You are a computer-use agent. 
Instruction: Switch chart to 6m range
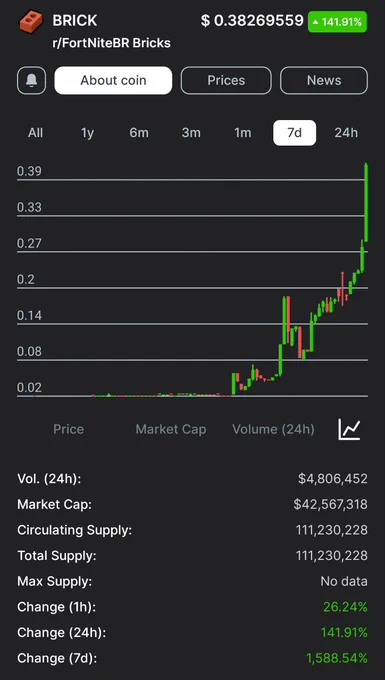click(x=139, y=133)
